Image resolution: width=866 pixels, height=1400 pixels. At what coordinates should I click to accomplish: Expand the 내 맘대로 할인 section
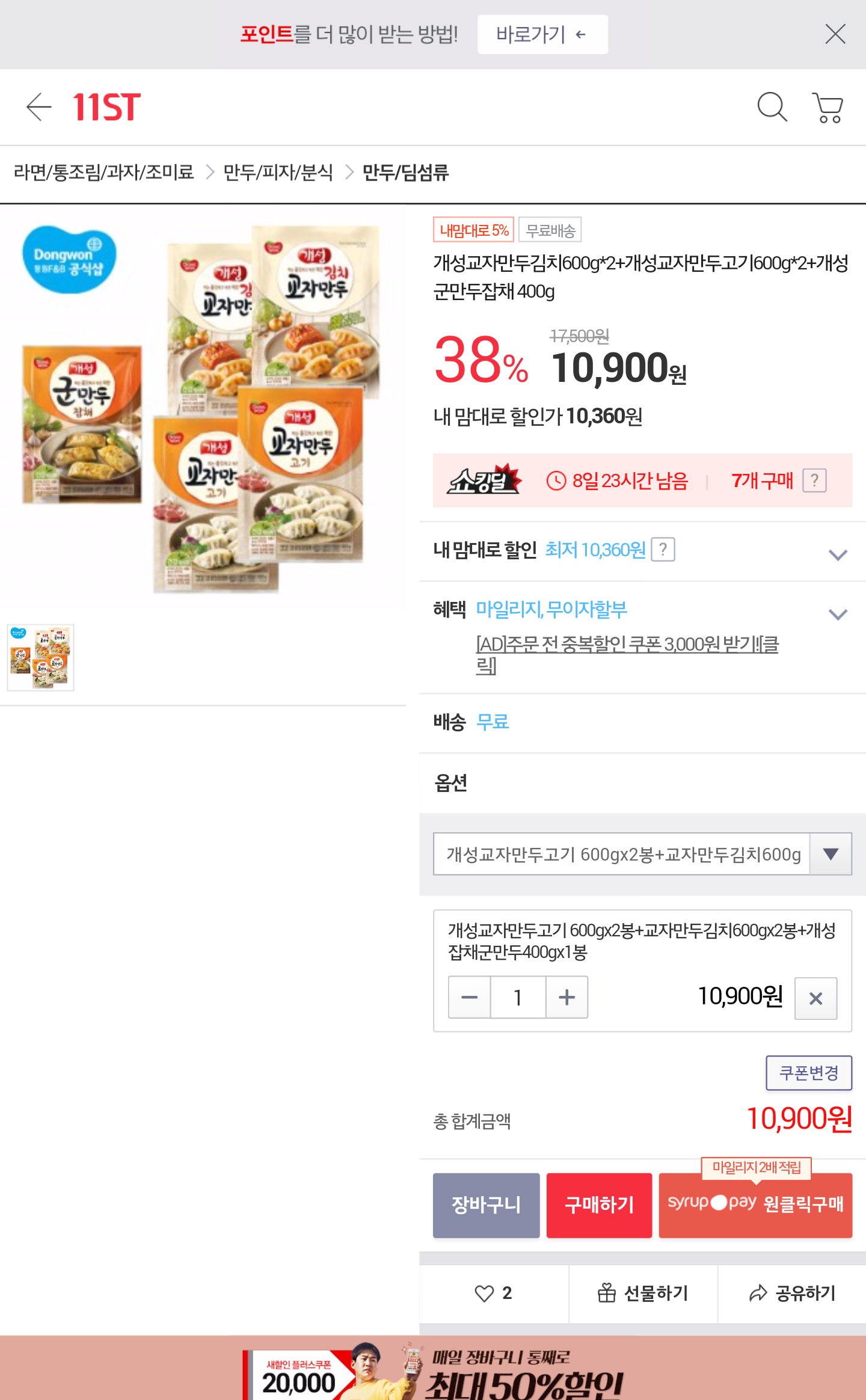838,554
